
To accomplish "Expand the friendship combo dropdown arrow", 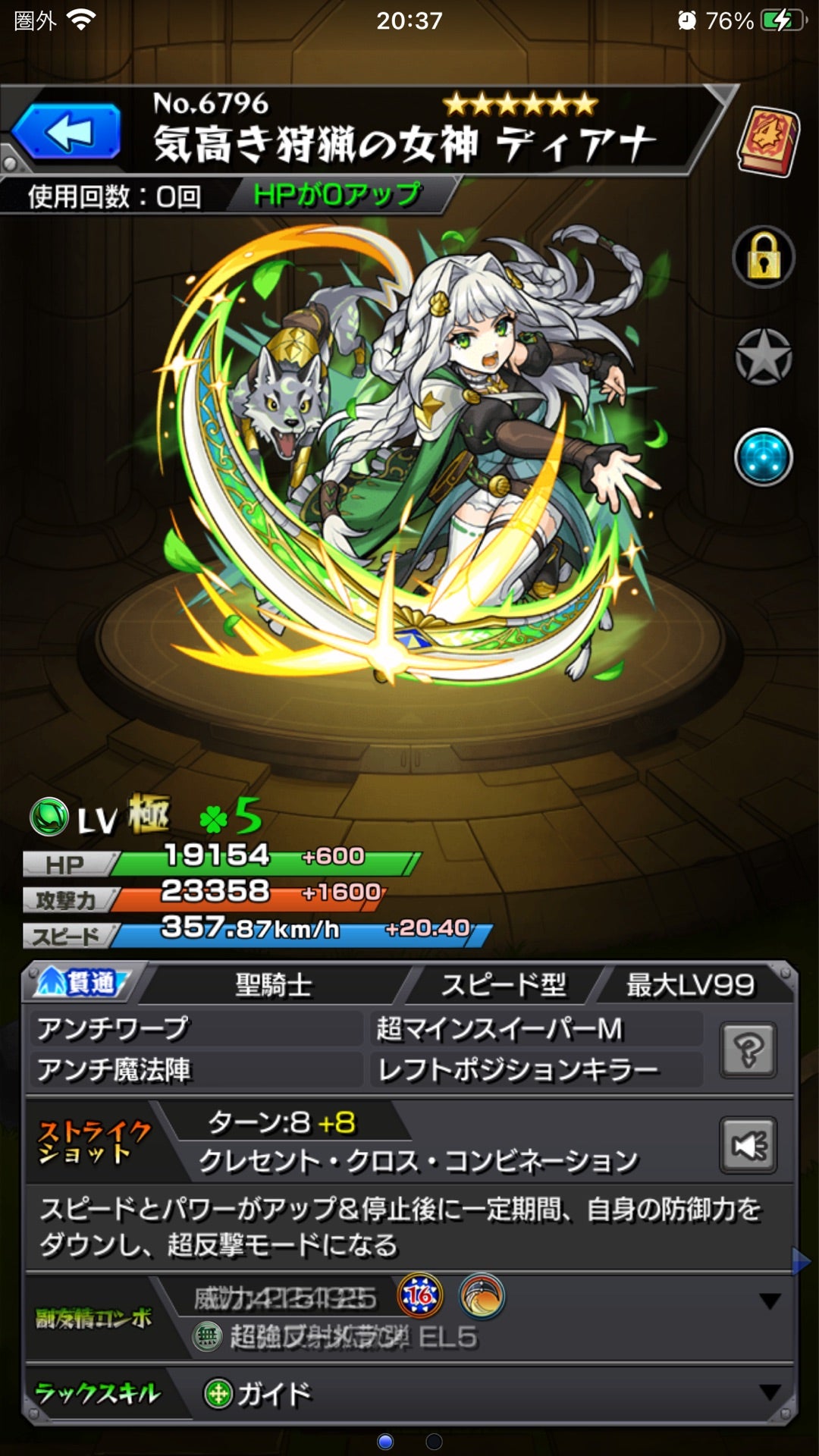I will pos(770,1301).
